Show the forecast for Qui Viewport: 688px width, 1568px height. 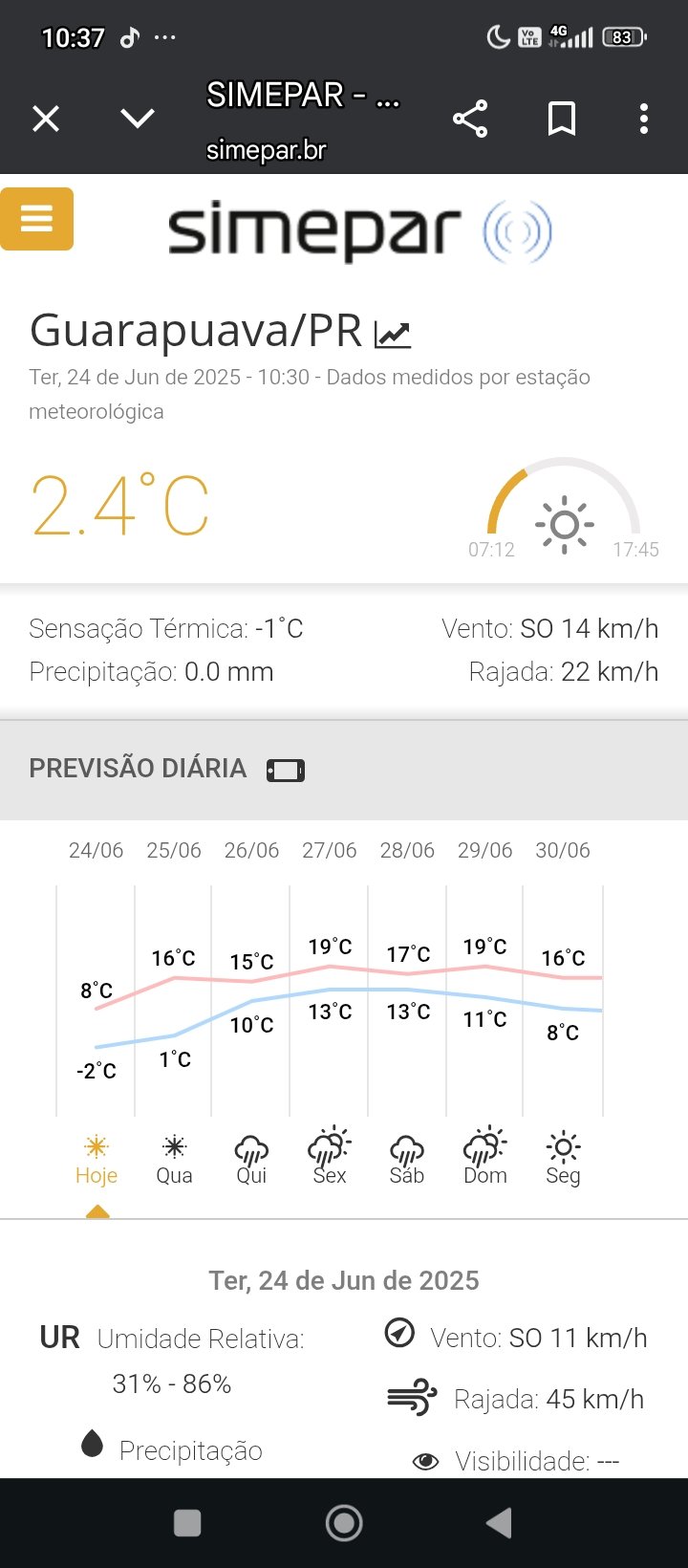(251, 1160)
